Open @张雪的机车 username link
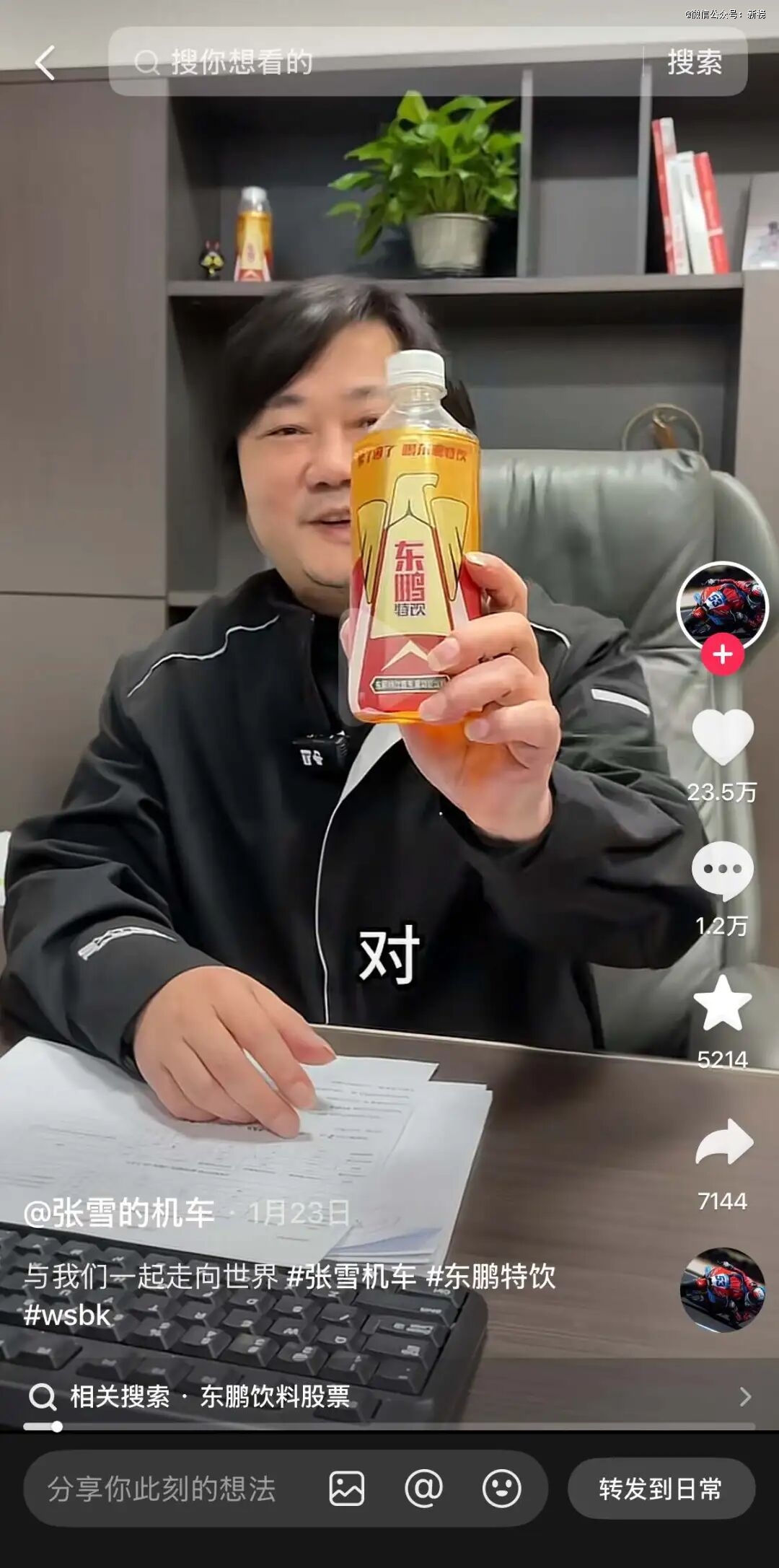 119,1213
